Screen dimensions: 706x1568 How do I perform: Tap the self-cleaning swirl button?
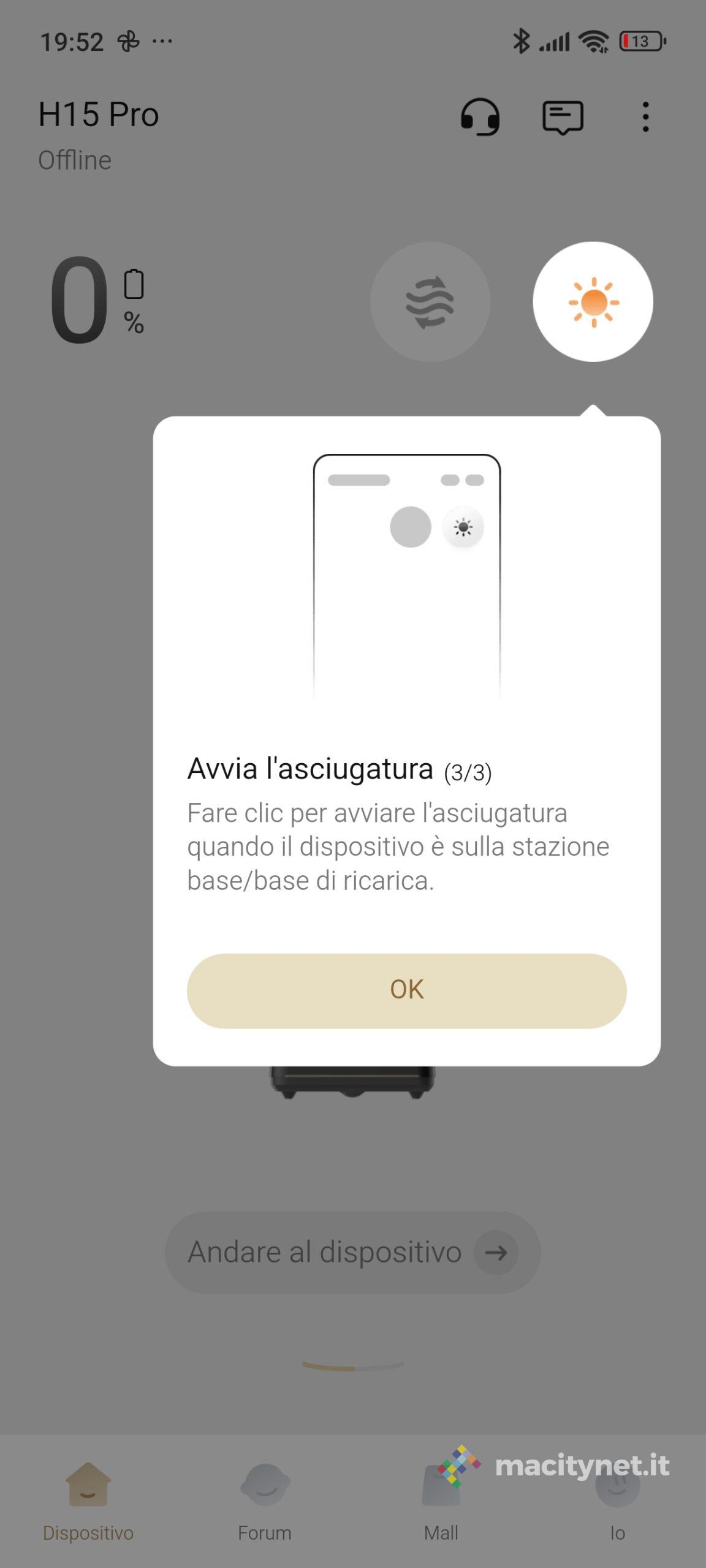430,301
